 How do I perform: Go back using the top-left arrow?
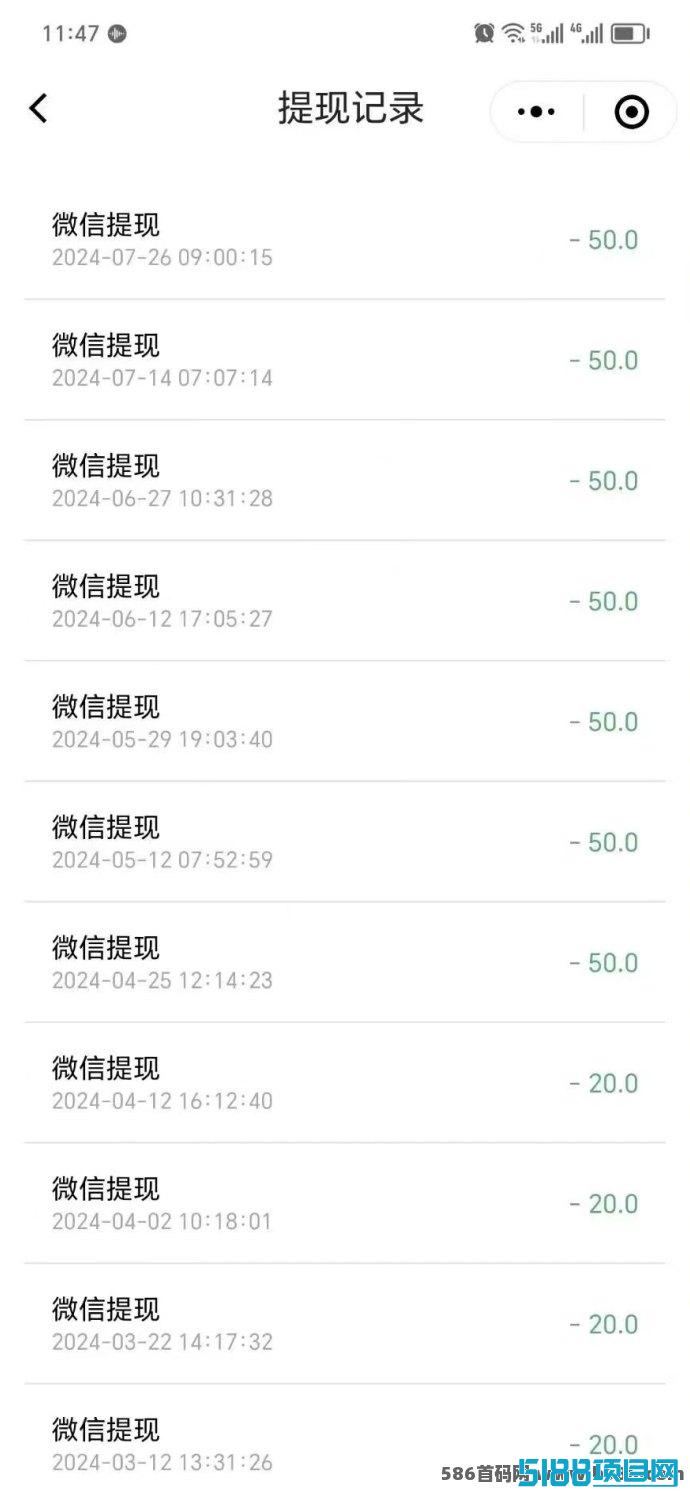click(x=38, y=108)
